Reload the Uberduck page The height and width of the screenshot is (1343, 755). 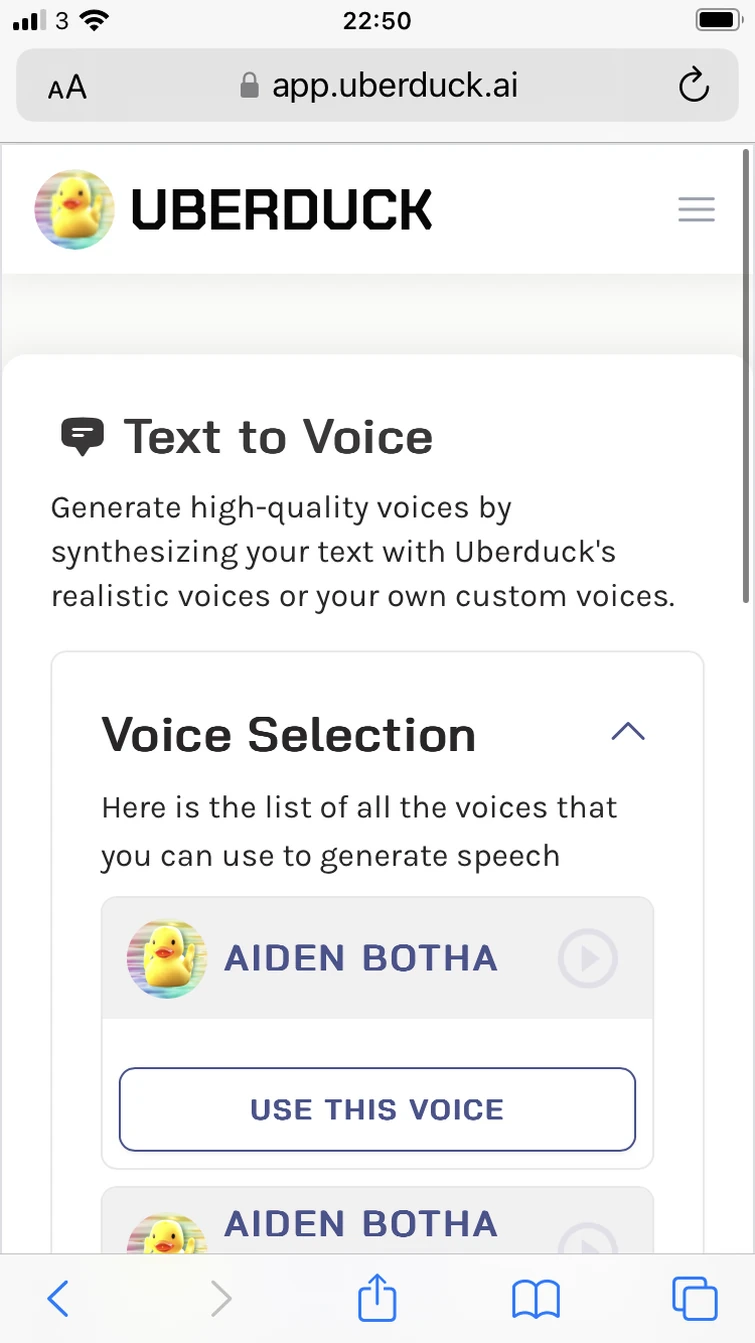coord(694,85)
